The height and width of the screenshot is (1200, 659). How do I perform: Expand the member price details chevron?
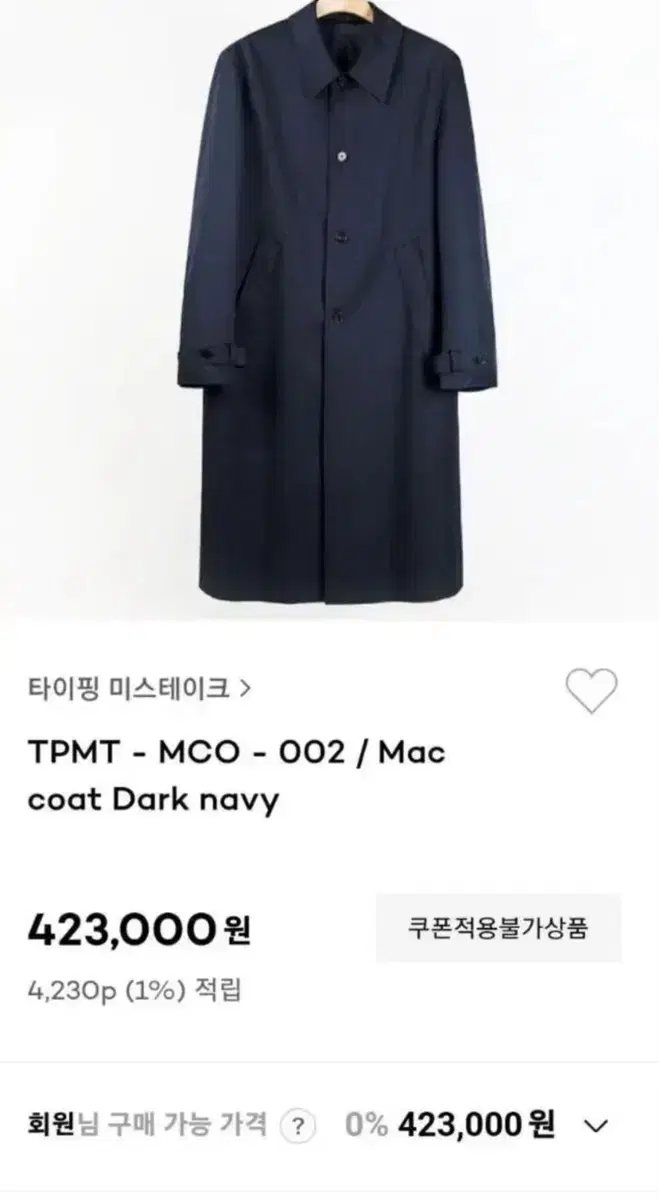pos(596,1127)
